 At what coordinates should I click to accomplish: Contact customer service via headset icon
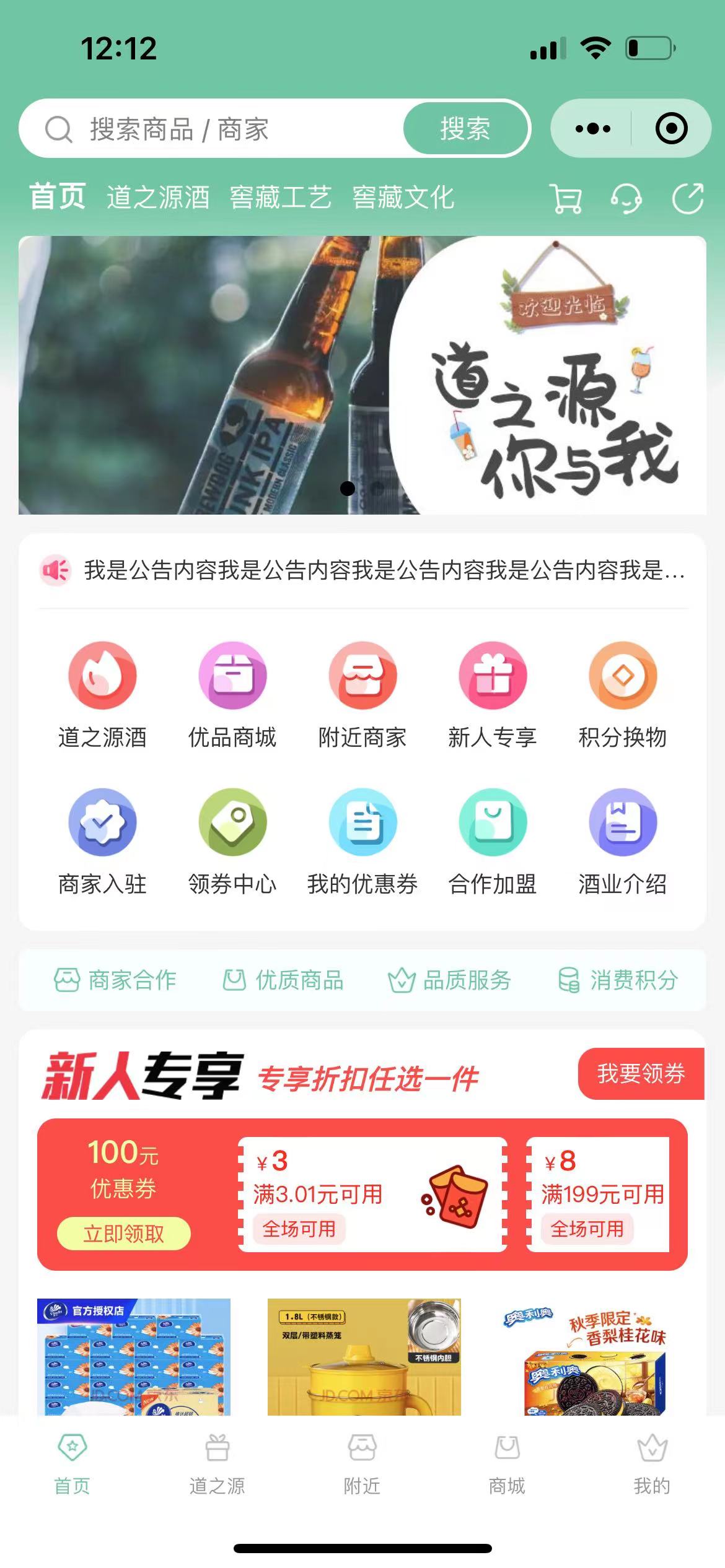(626, 199)
